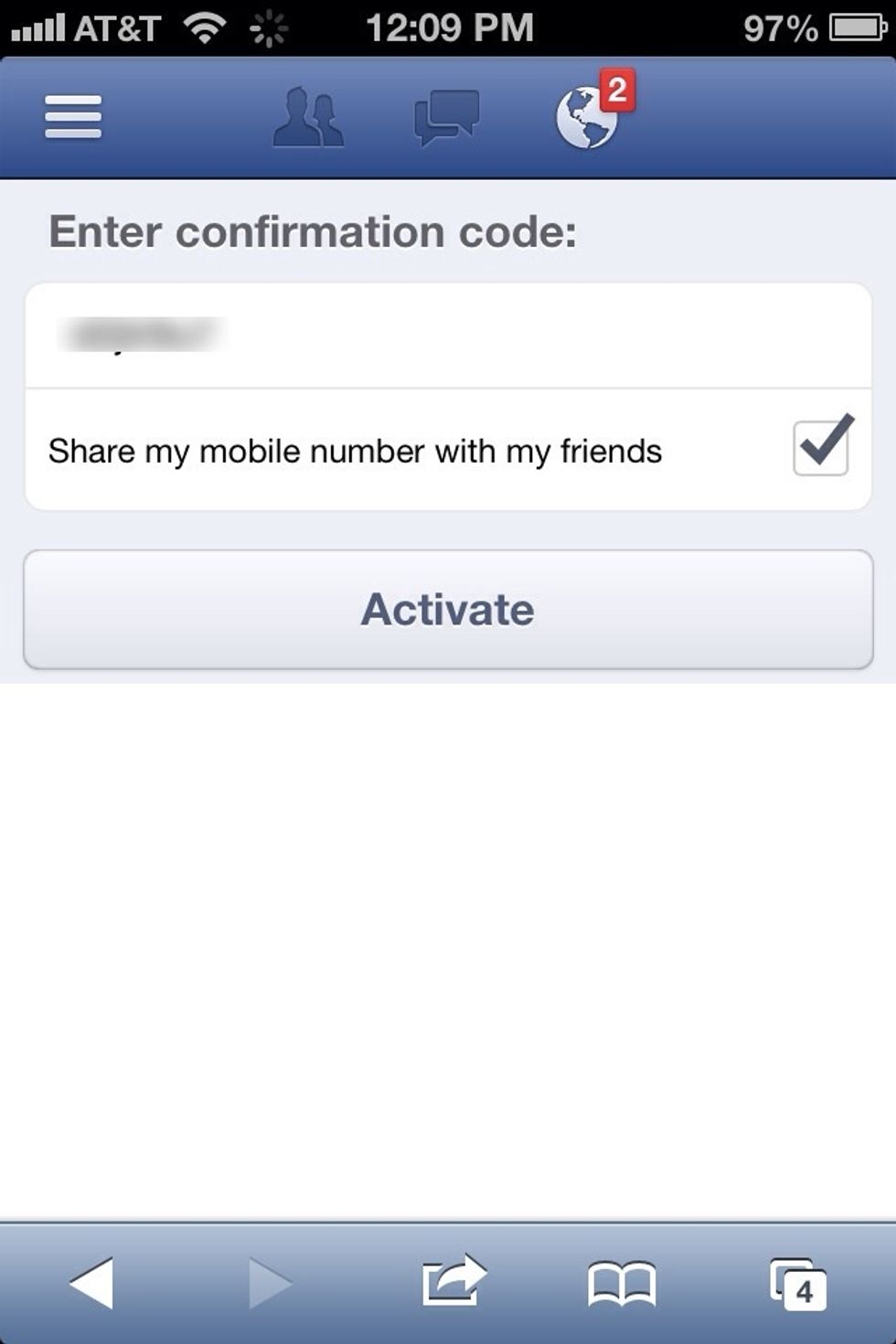Open the Facebook messages chat icon

tap(446, 119)
